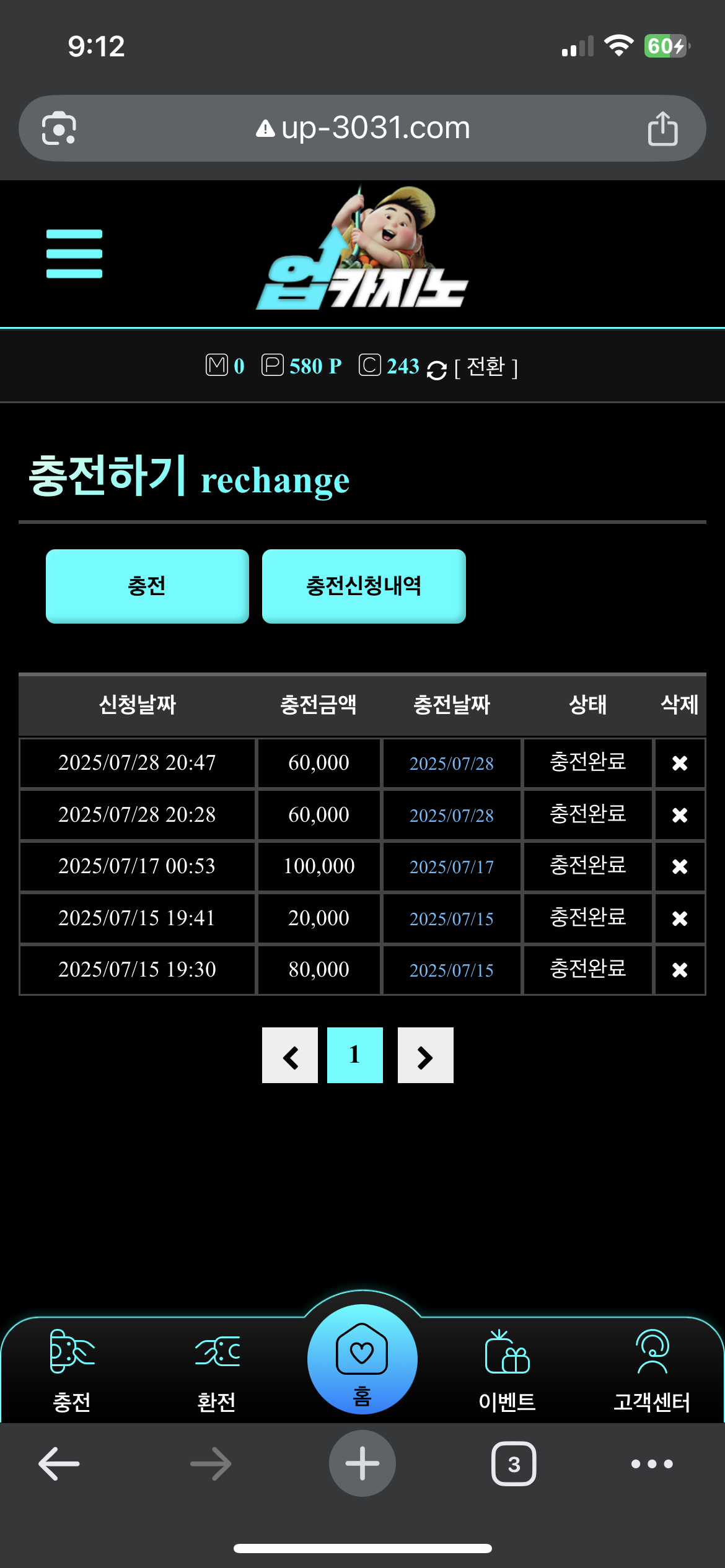
Task: Open the hamburger menu
Action: click(x=74, y=253)
